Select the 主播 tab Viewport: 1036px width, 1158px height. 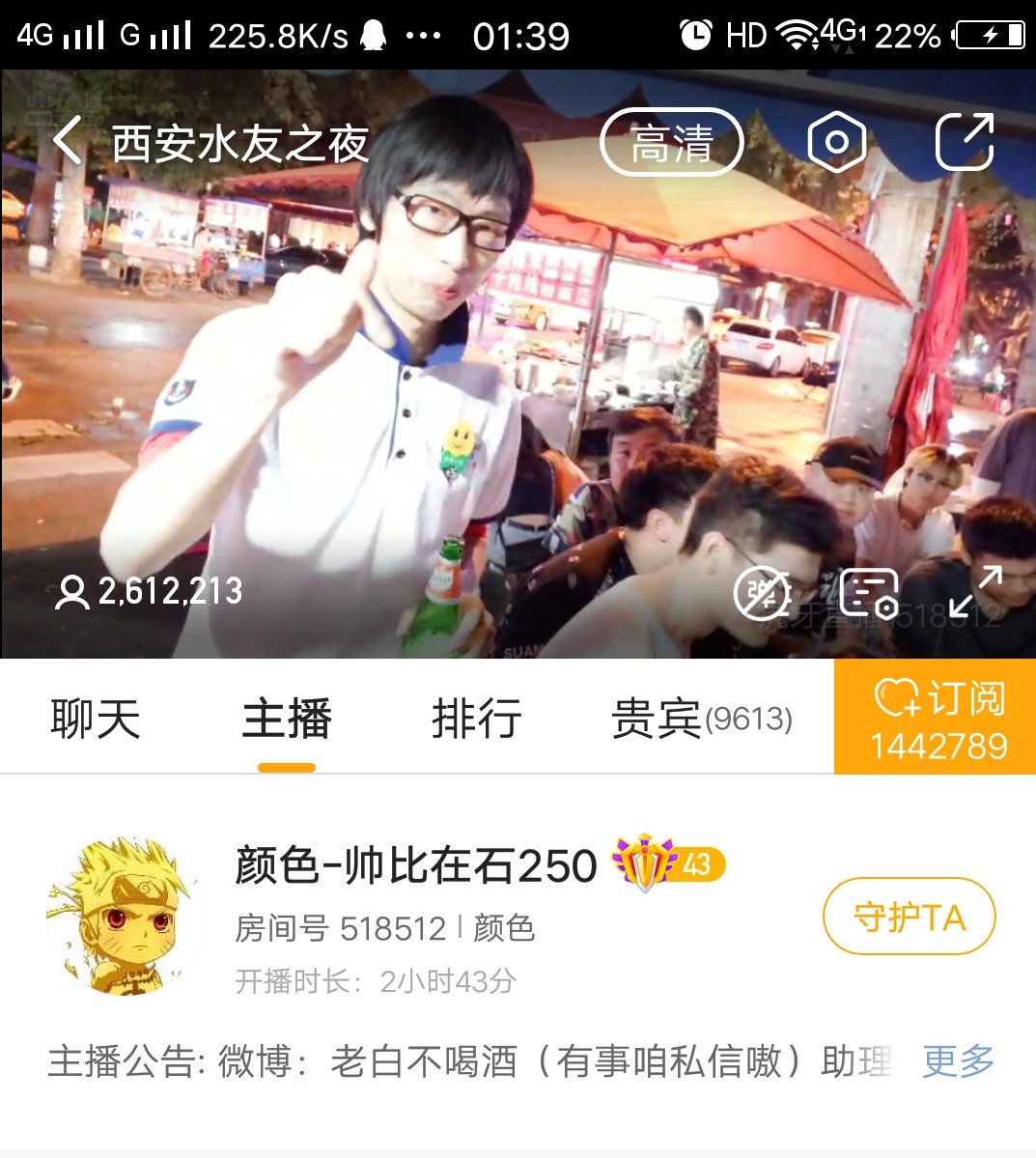pos(287,720)
